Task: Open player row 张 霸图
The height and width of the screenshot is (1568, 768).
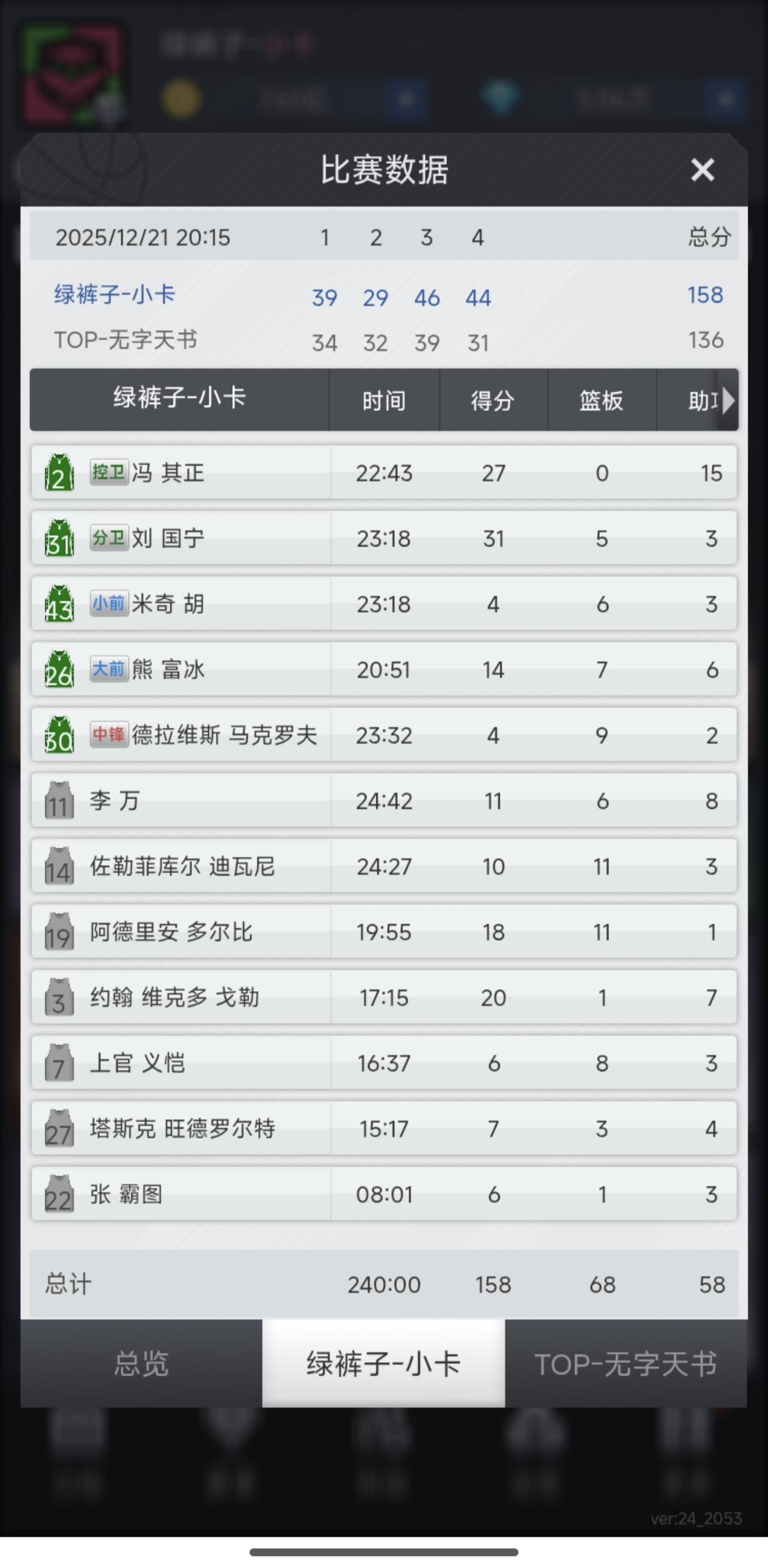Action: [x=384, y=1194]
